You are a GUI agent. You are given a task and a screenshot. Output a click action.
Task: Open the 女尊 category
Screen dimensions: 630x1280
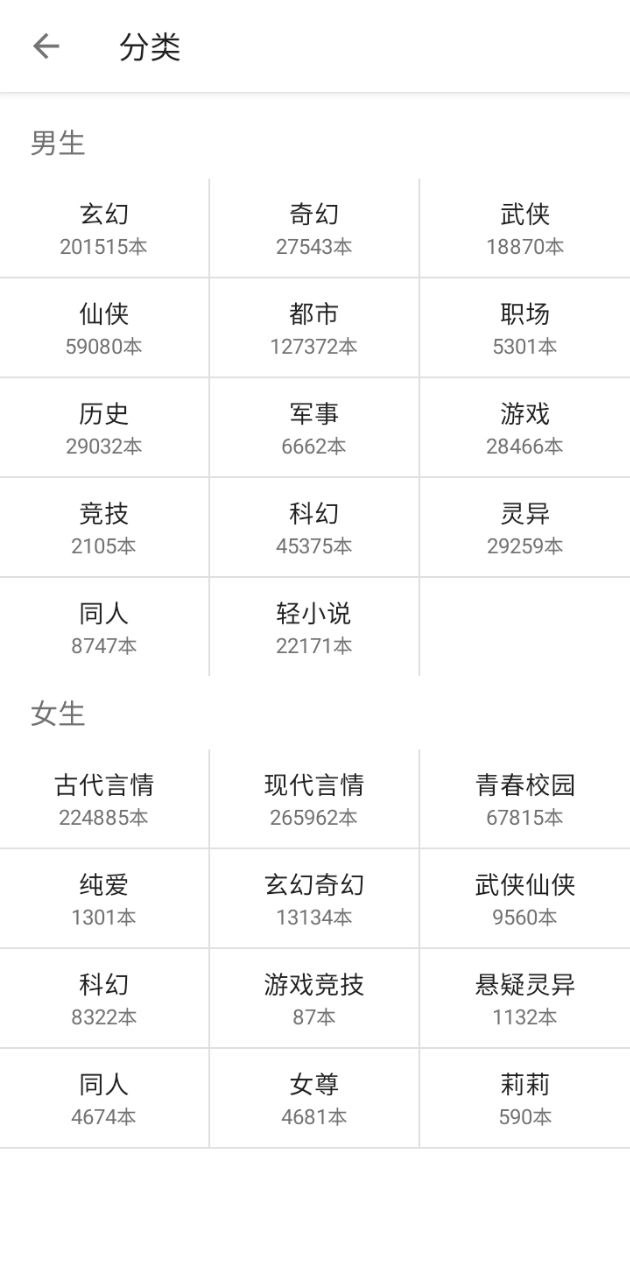point(314,1099)
